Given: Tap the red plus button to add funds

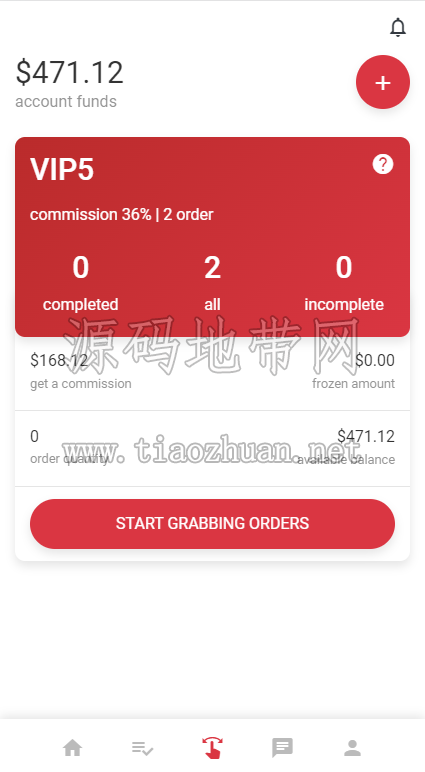Looking at the screenshot, I should pyautogui.click(x=383, y=82).
